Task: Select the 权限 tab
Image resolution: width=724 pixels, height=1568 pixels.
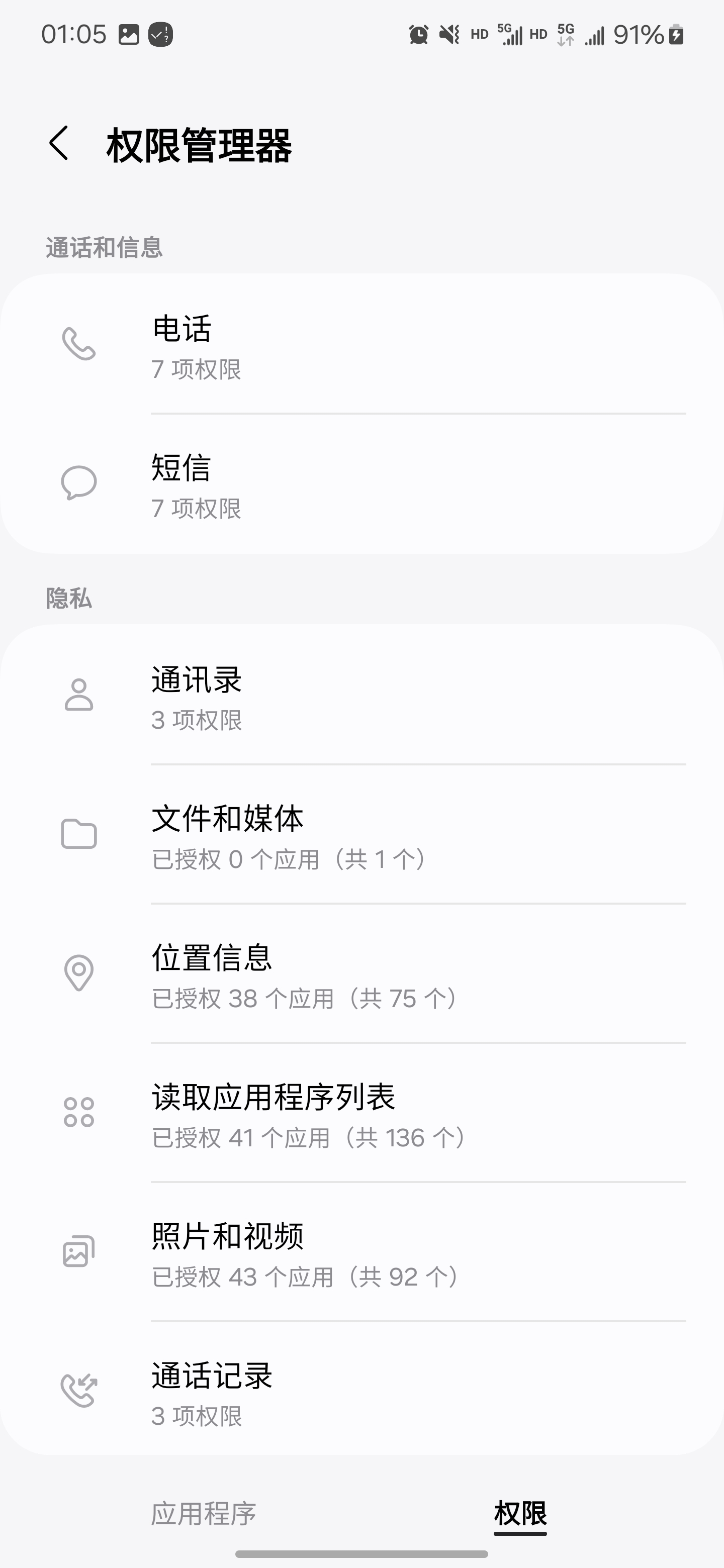Action: (520, 1514)
